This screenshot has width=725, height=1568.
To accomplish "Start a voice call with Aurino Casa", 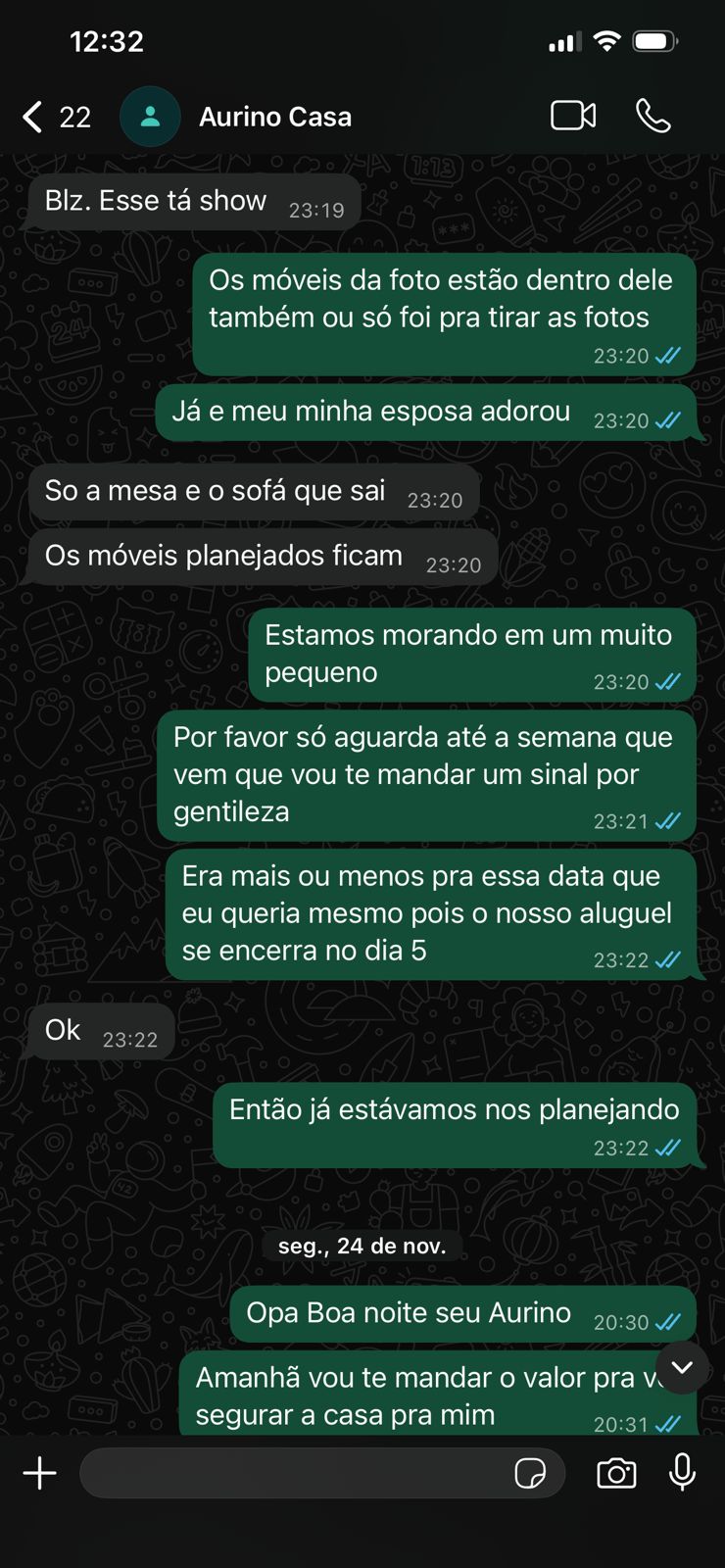I will point(652,116).
